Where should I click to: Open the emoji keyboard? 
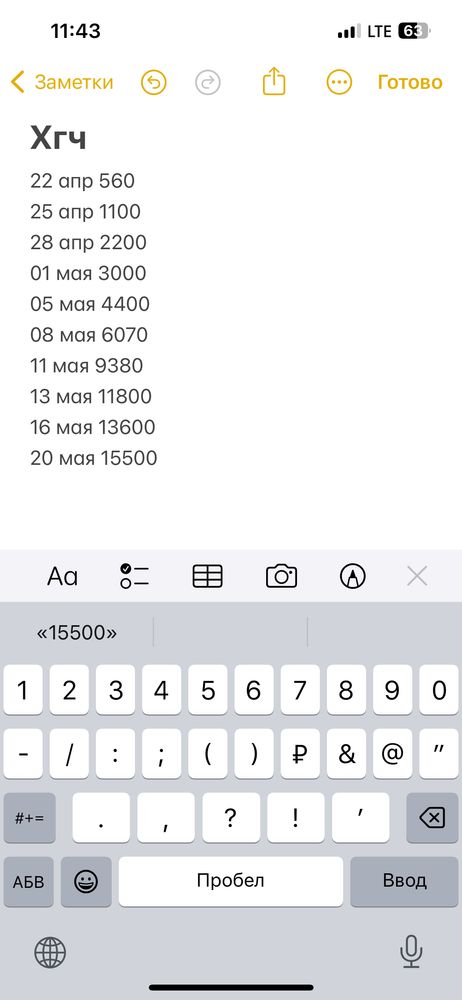tap(86, 881)
